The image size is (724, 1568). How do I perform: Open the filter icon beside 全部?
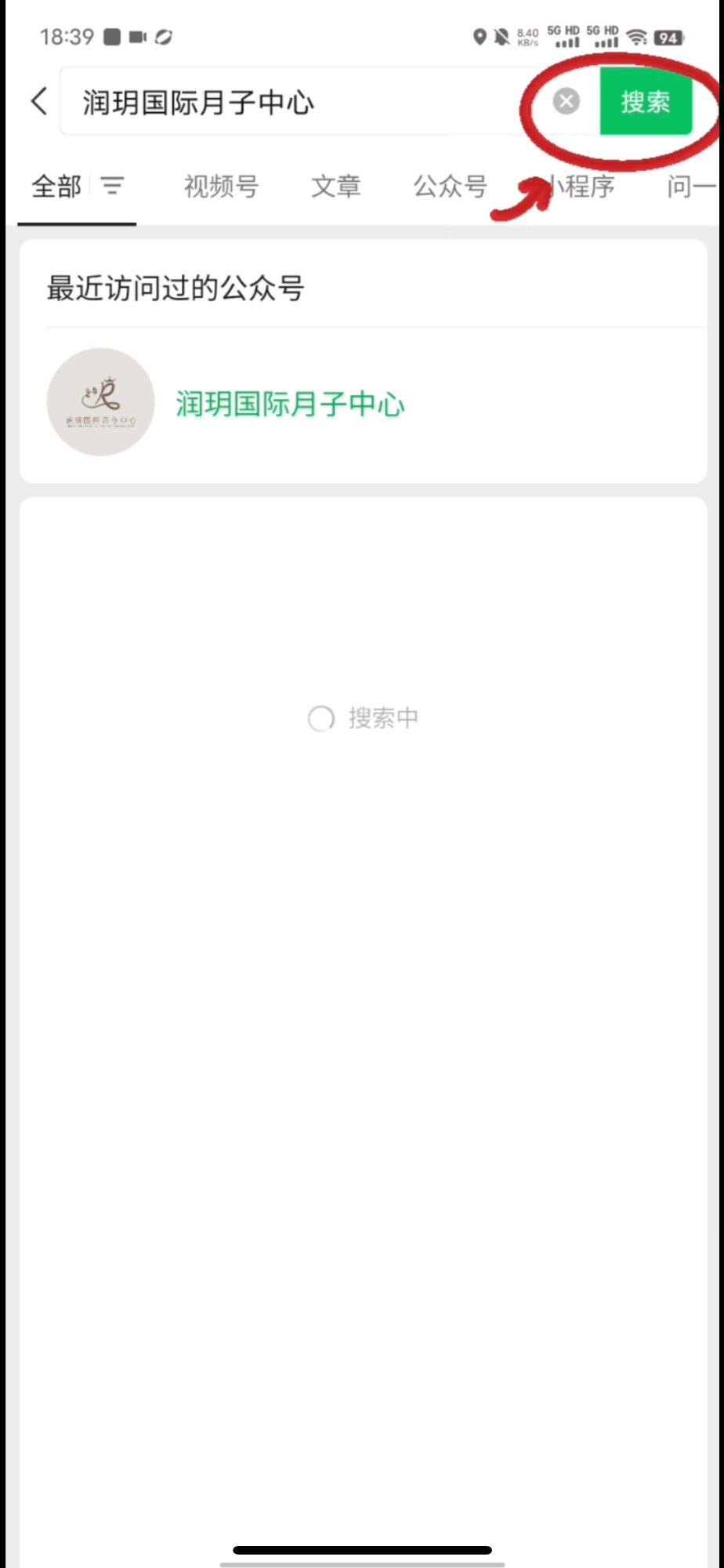(113, 187)
